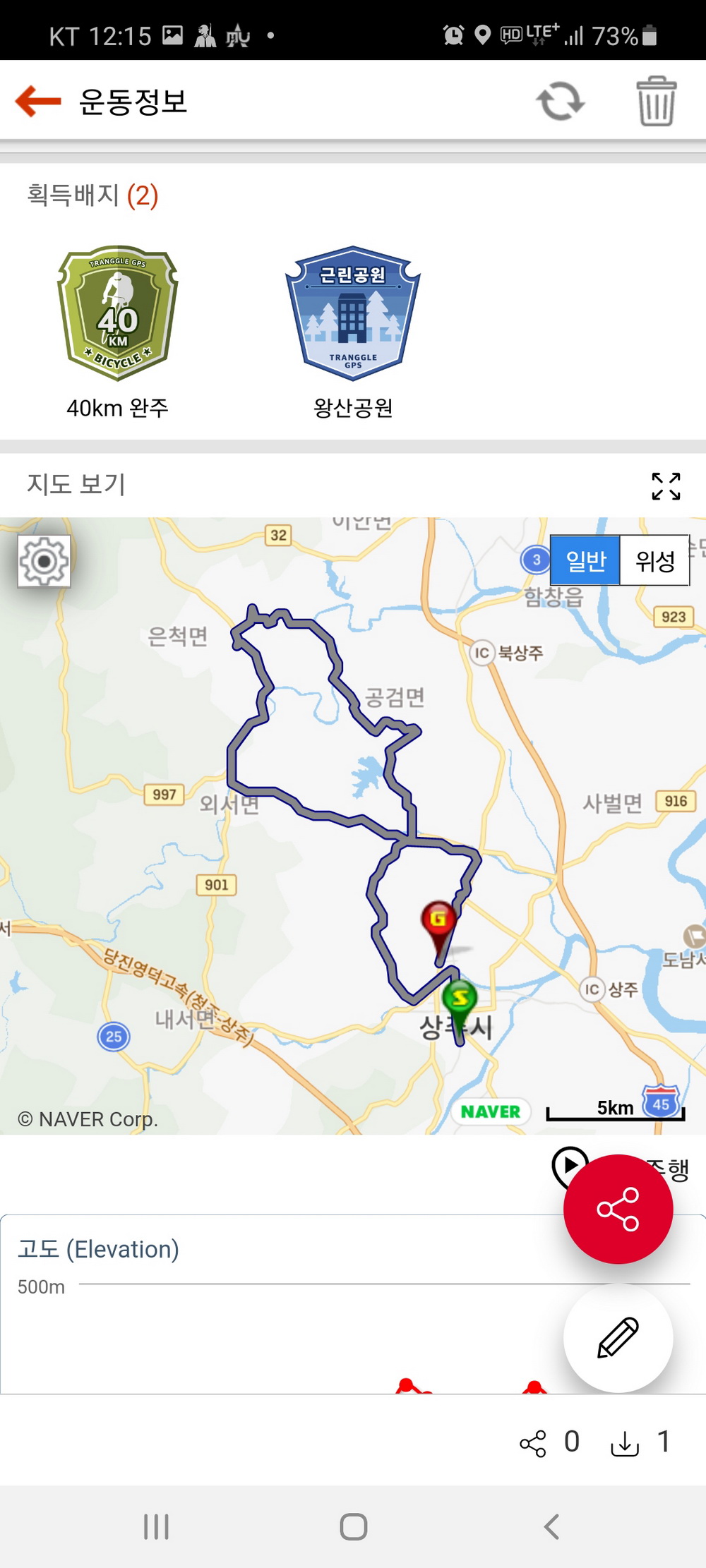706x1568 pixels.
Task: Open map settings gear
Action: tap(44, 562)
